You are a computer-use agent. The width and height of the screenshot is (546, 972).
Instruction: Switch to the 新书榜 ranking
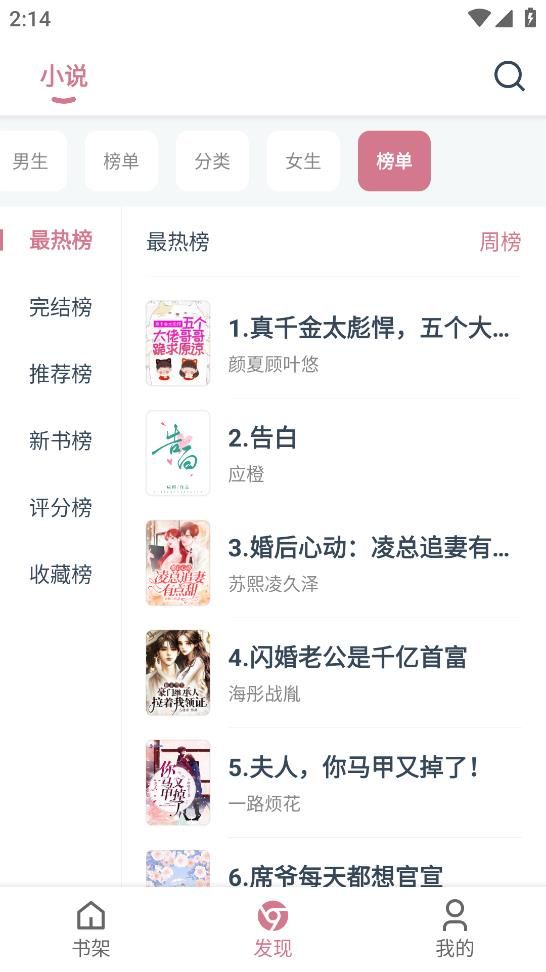coord(60,441)
